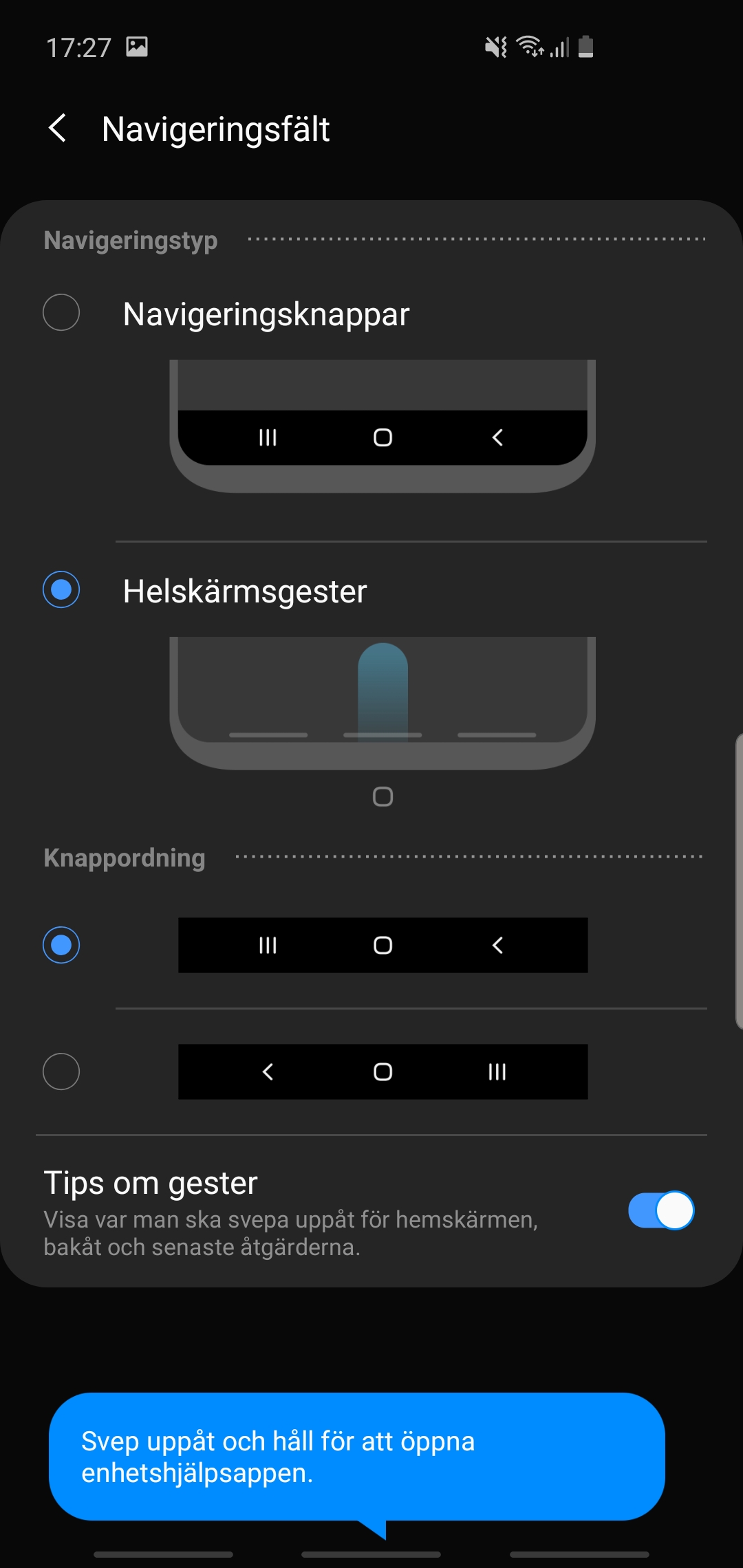Choose button order with back first
Viewport: 743px width, 1568px height.
61,1071
